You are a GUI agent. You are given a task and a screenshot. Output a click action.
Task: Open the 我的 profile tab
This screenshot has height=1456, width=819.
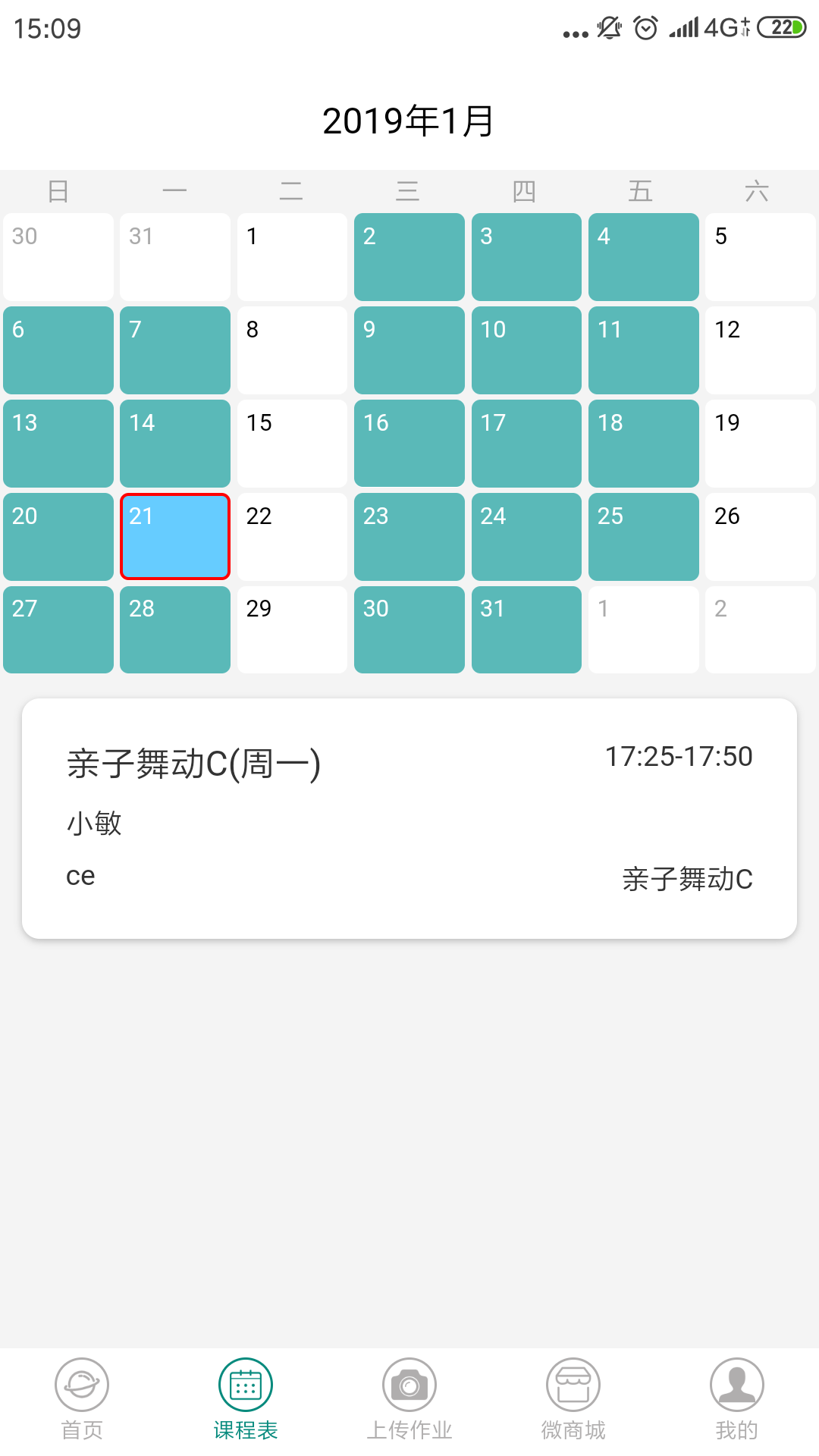point(736,1399)
